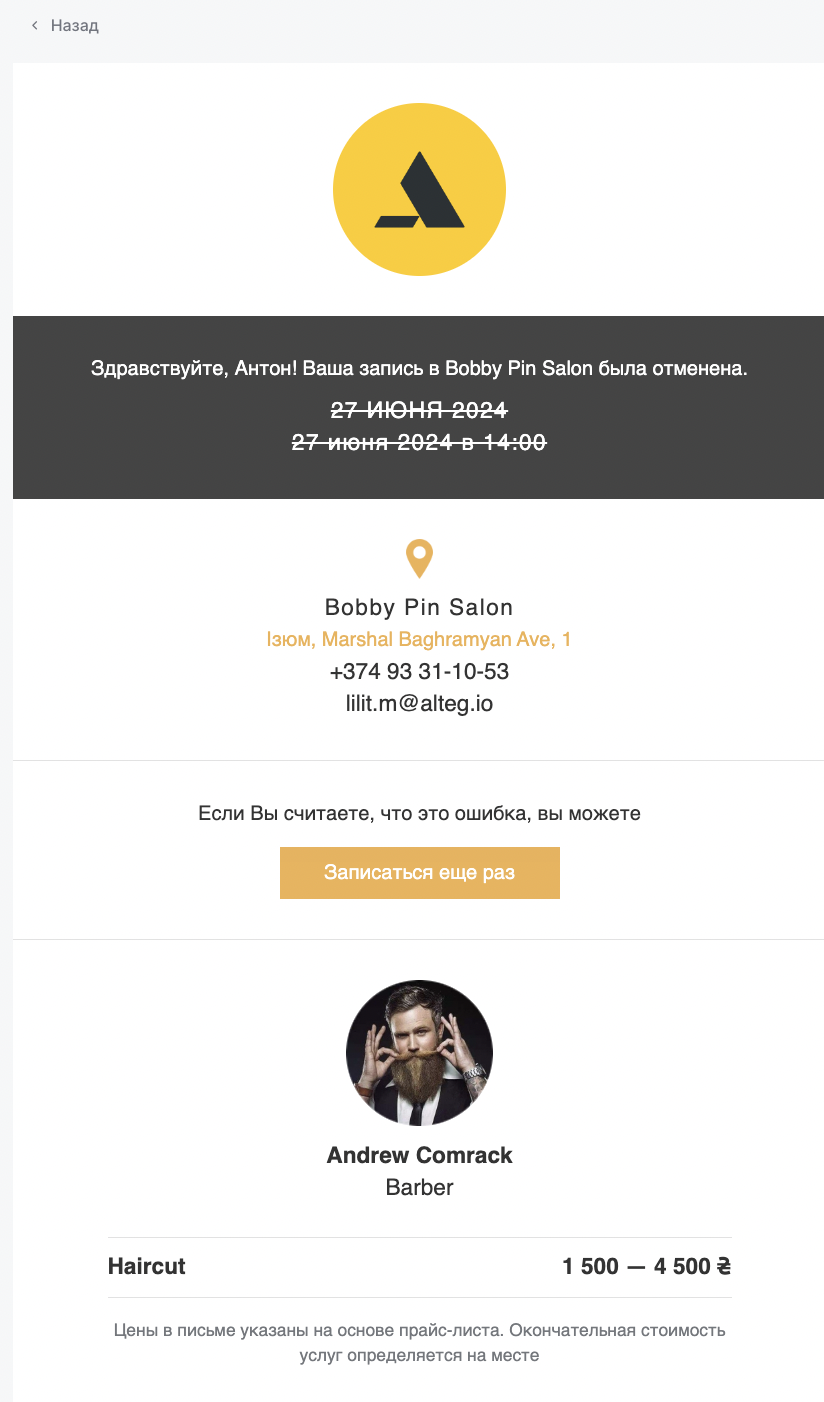Go back with the Назад button
Viewport: 824px width, 1402px height.
point(66,26)
